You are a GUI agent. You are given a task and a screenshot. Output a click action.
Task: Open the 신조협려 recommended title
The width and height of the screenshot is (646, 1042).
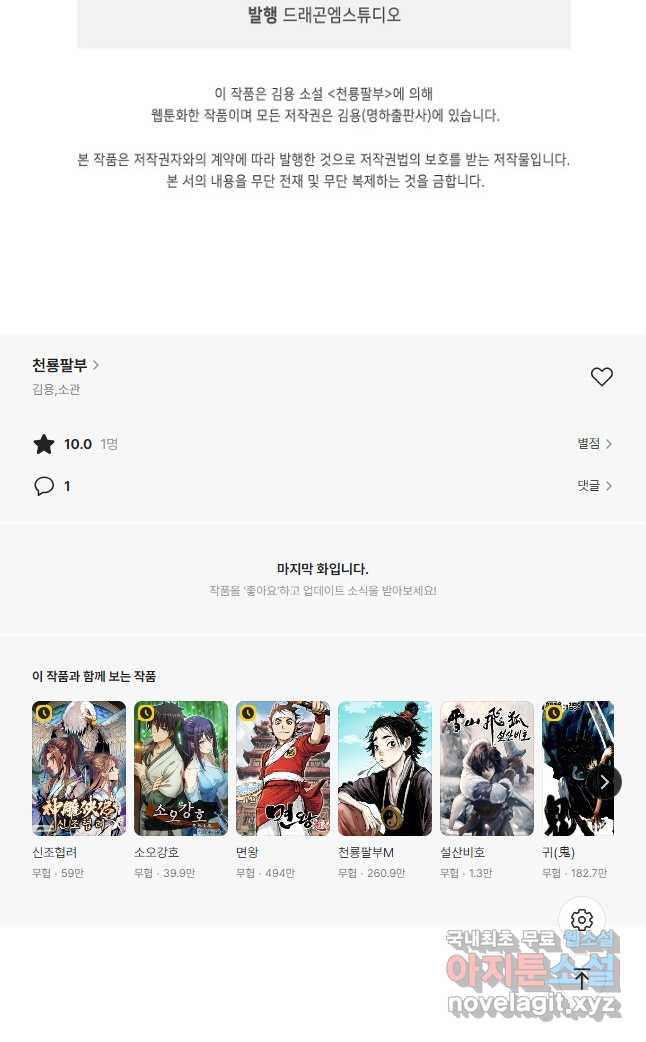(79, 768)
